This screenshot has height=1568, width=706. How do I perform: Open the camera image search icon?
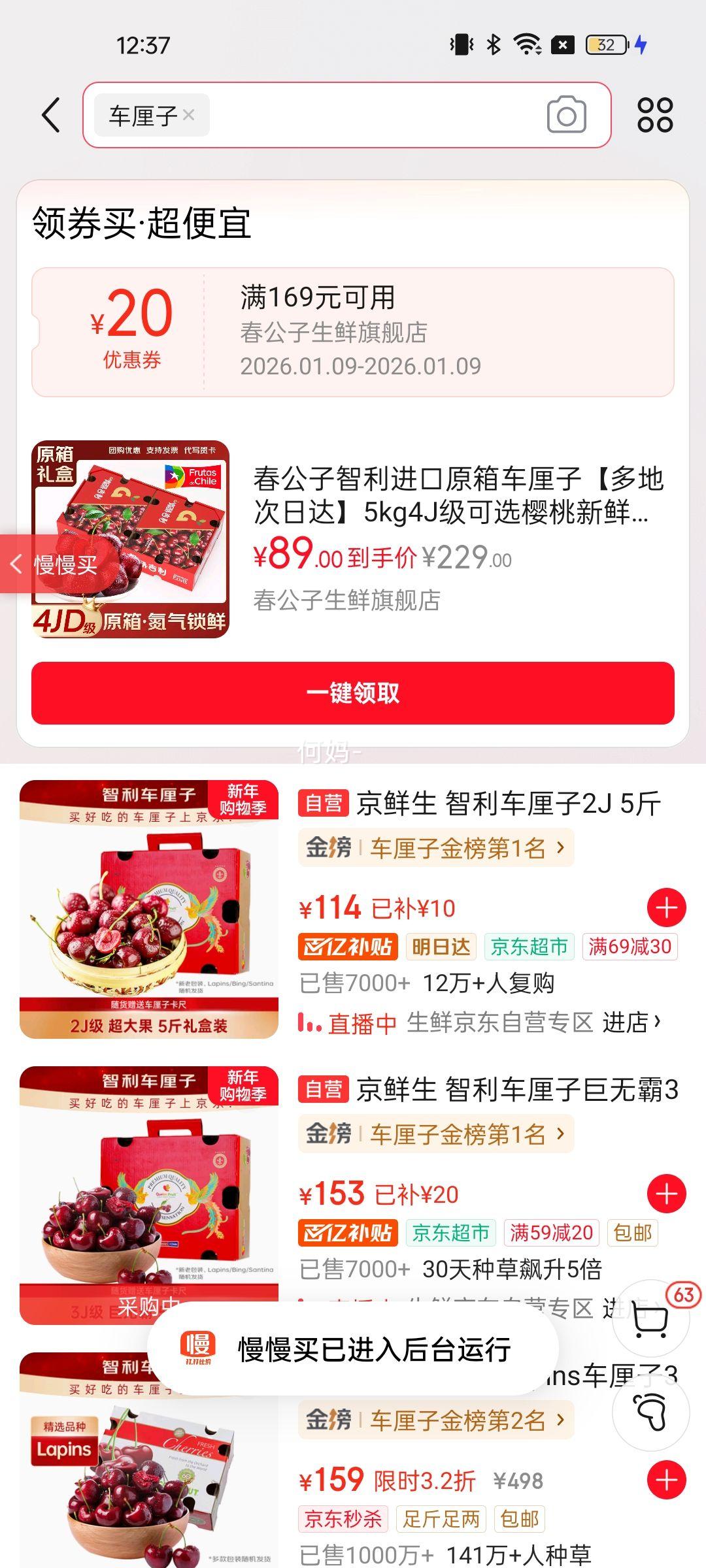[566, 115]
